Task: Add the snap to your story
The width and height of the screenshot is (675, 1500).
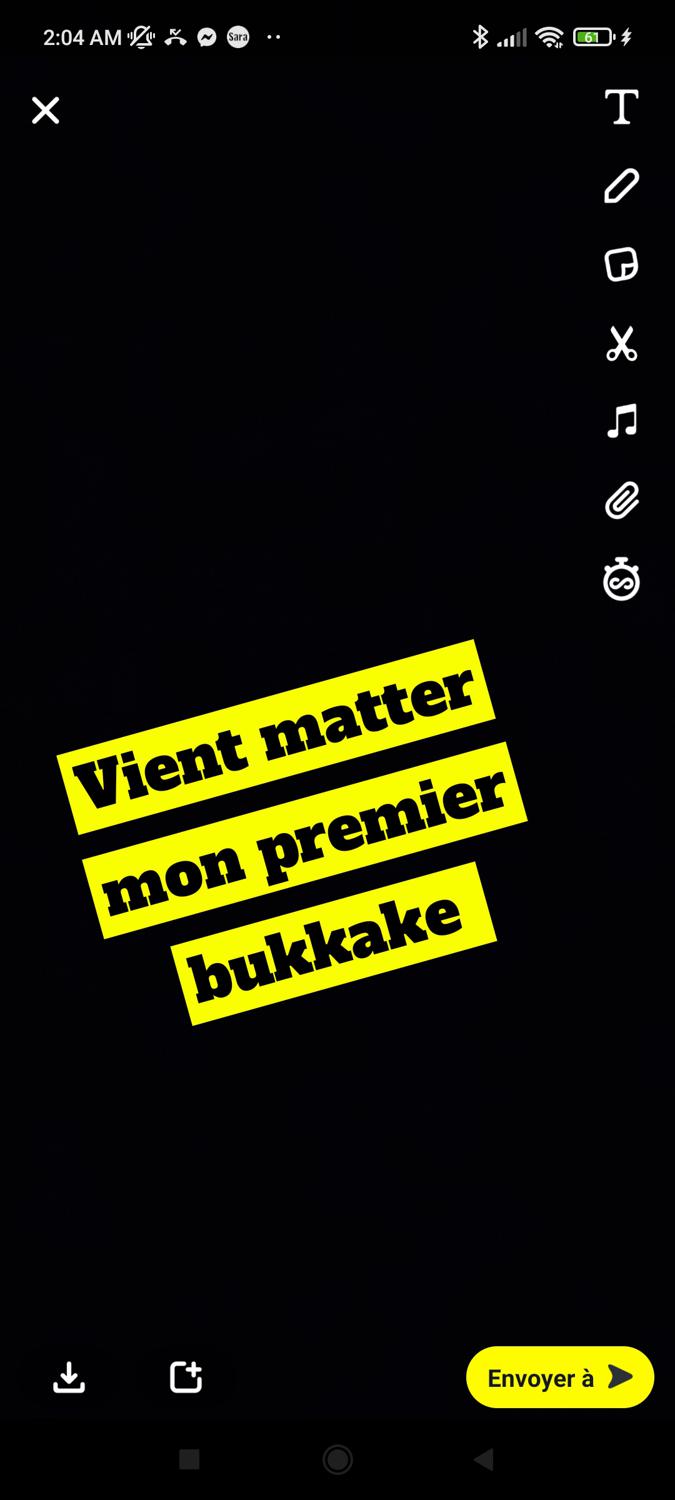Action: pyautogui.click(x=186, y=1377)
